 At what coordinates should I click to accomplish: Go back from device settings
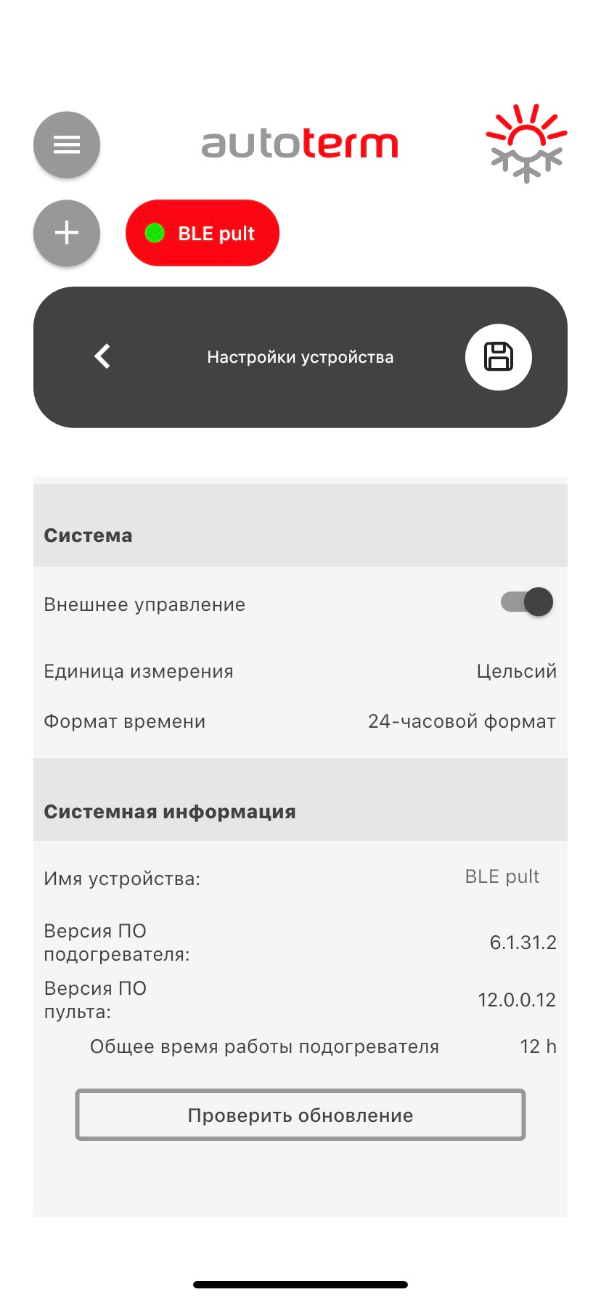(102, 357)
